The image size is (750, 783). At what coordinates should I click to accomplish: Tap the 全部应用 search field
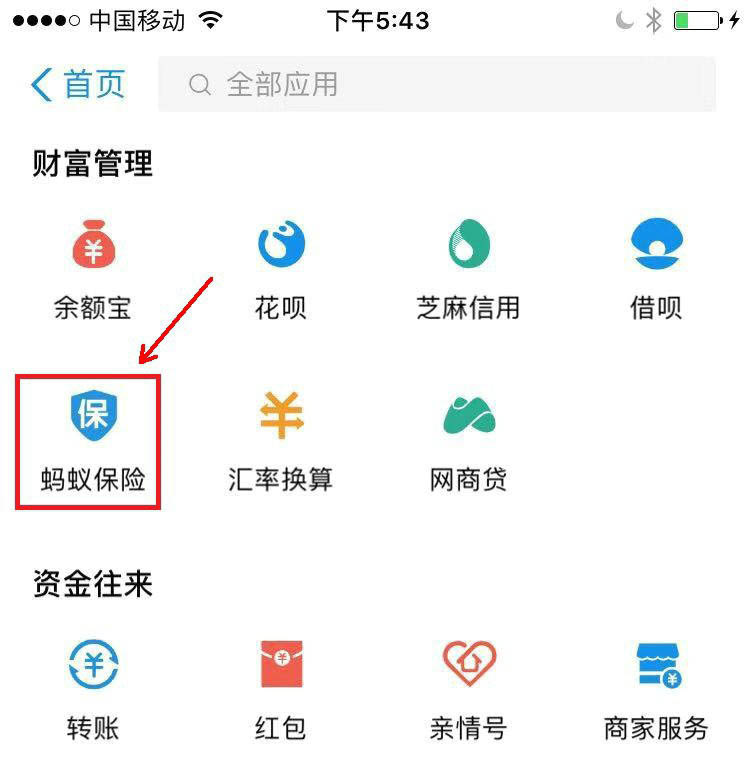[437, 85]
